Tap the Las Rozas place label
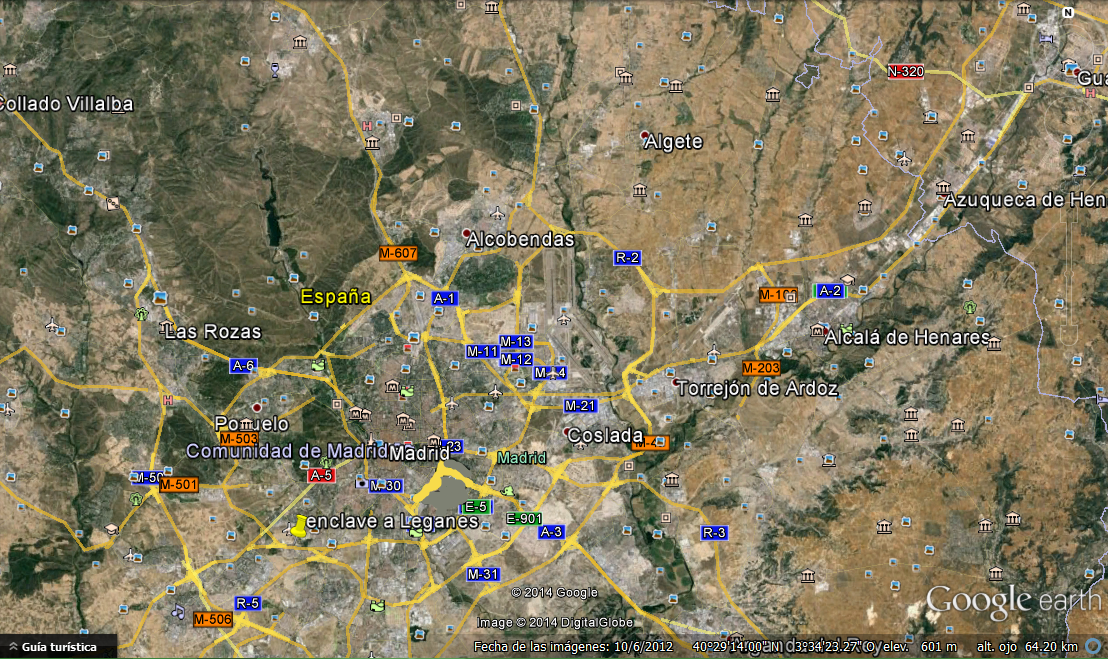Viewport: 1108px width, 659px height. 213,331
